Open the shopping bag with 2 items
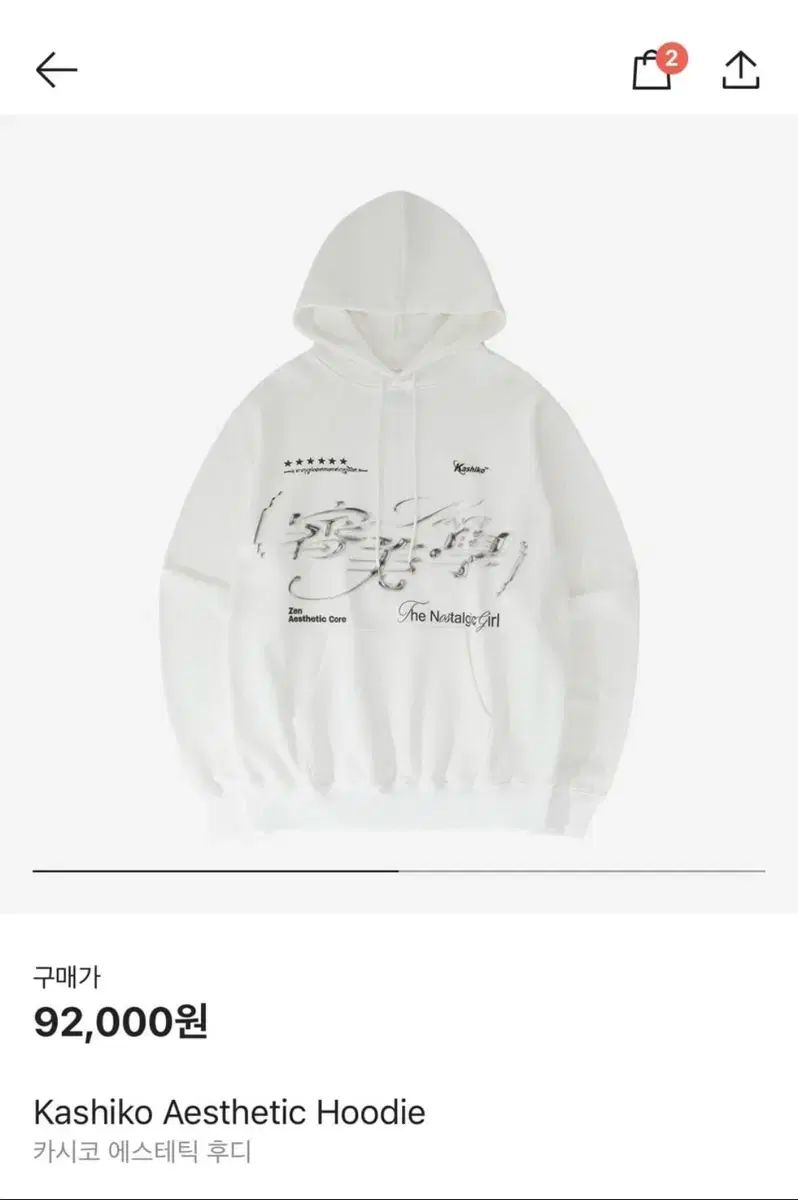 [653, 69]
